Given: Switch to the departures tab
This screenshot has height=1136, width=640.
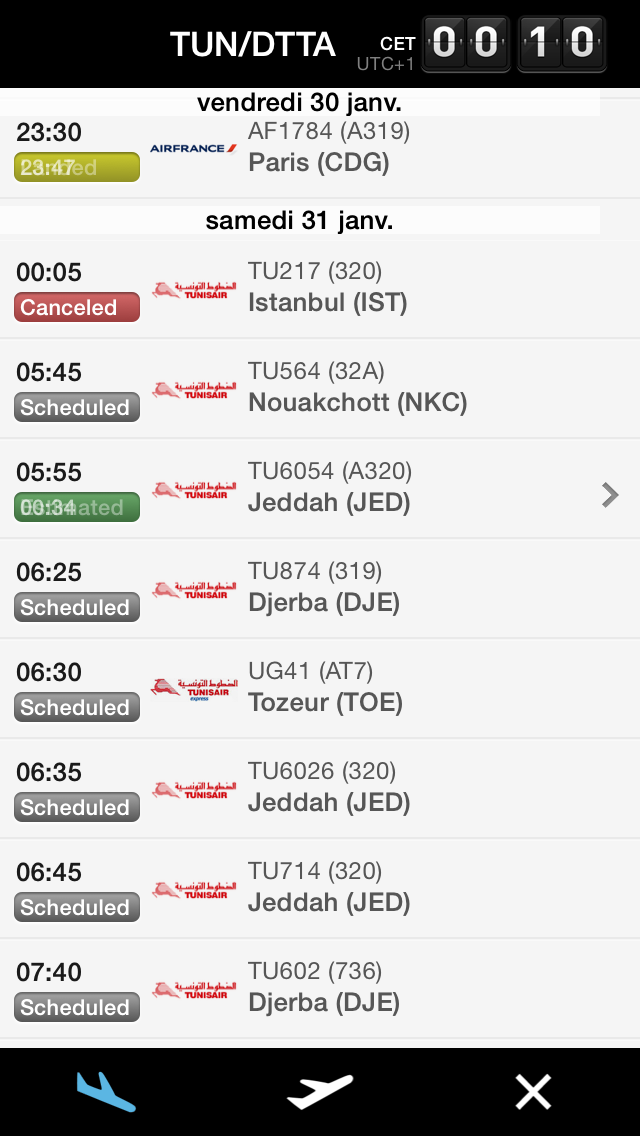Looking at the screenshot, I should point(320,1092).
